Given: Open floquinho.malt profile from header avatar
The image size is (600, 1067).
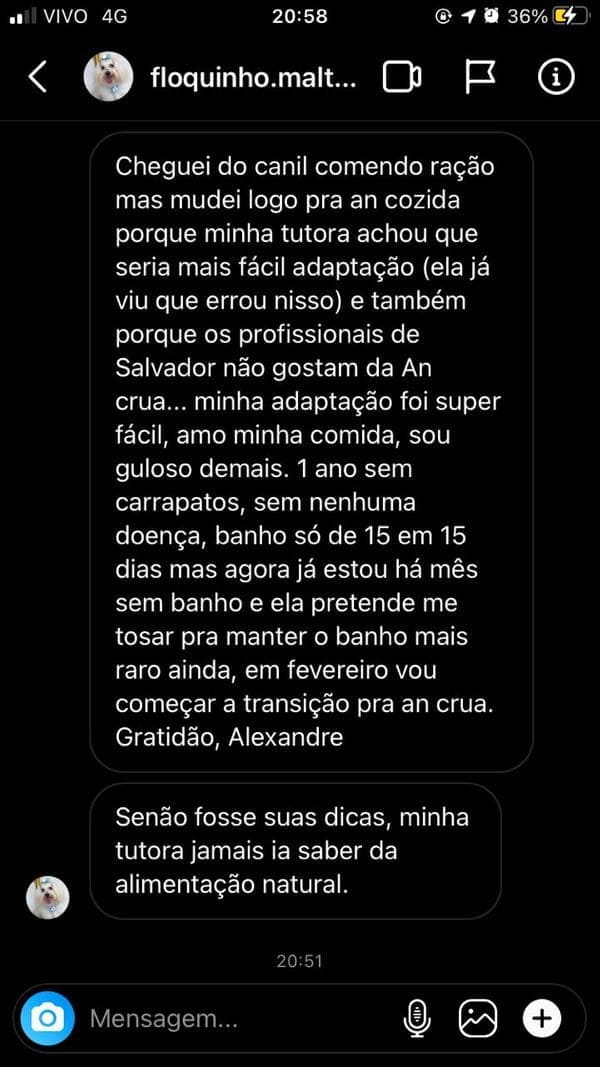Looking at the screenshot, I should (109, 77).
